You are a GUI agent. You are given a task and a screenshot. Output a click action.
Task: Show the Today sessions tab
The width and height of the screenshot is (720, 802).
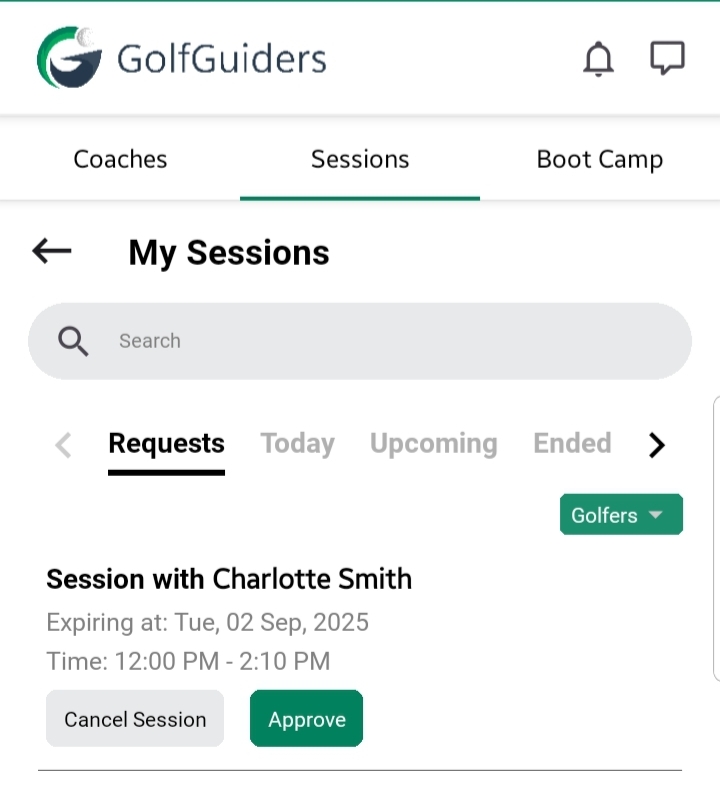(297, 444)
